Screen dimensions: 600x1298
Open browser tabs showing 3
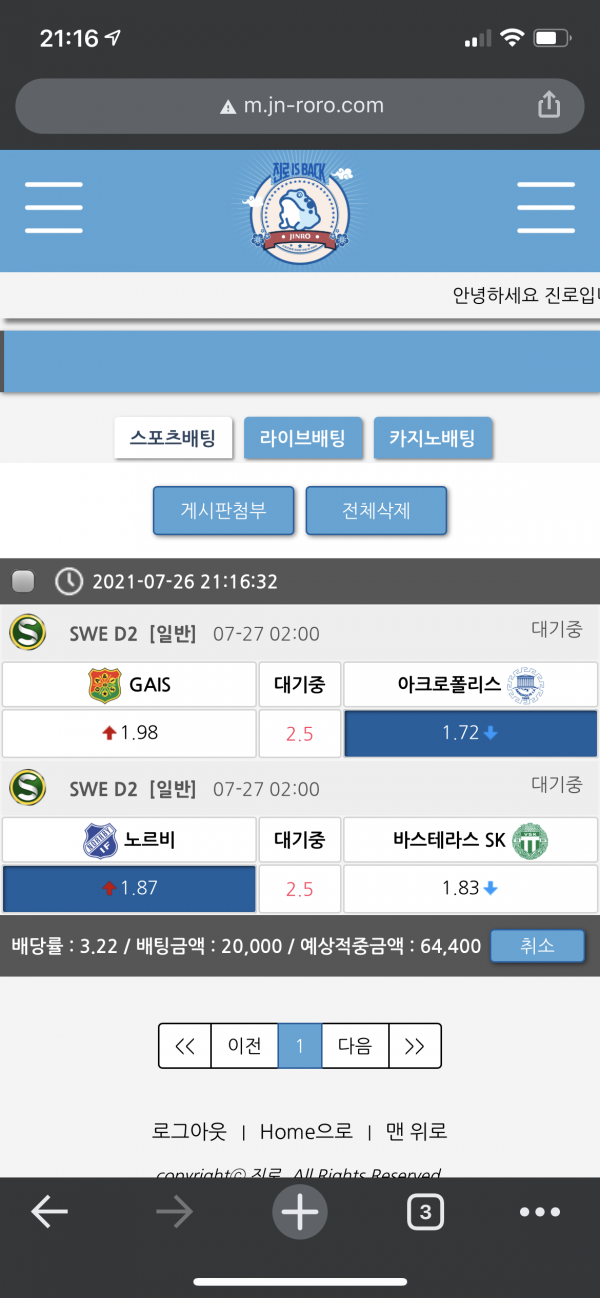tap(425, 1213)
